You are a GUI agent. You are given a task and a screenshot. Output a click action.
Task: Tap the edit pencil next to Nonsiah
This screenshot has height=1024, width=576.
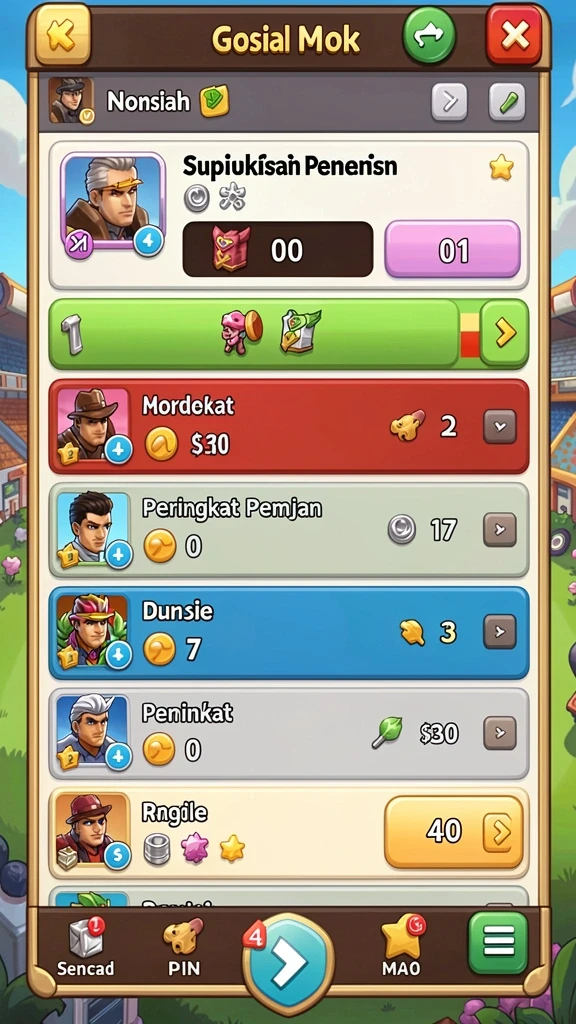[x=507, y=102]
